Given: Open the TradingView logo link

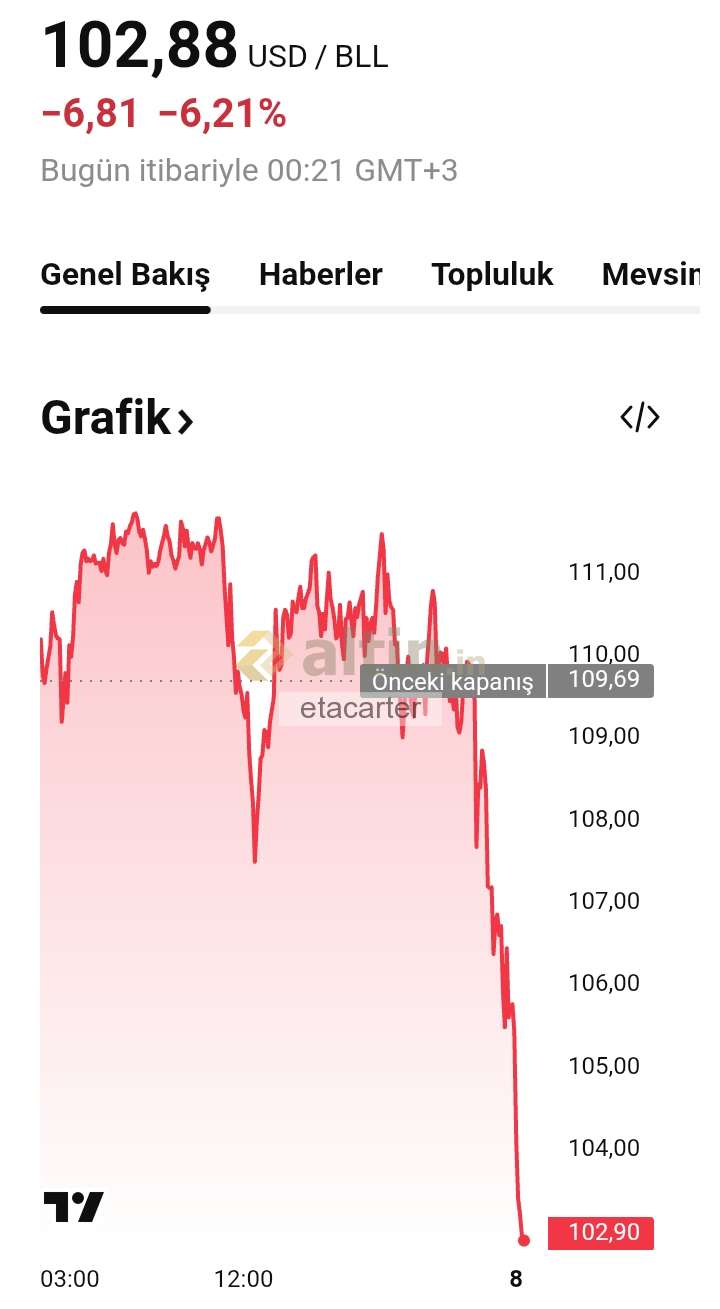Looking at the screenshot, I should (73, 1207).
